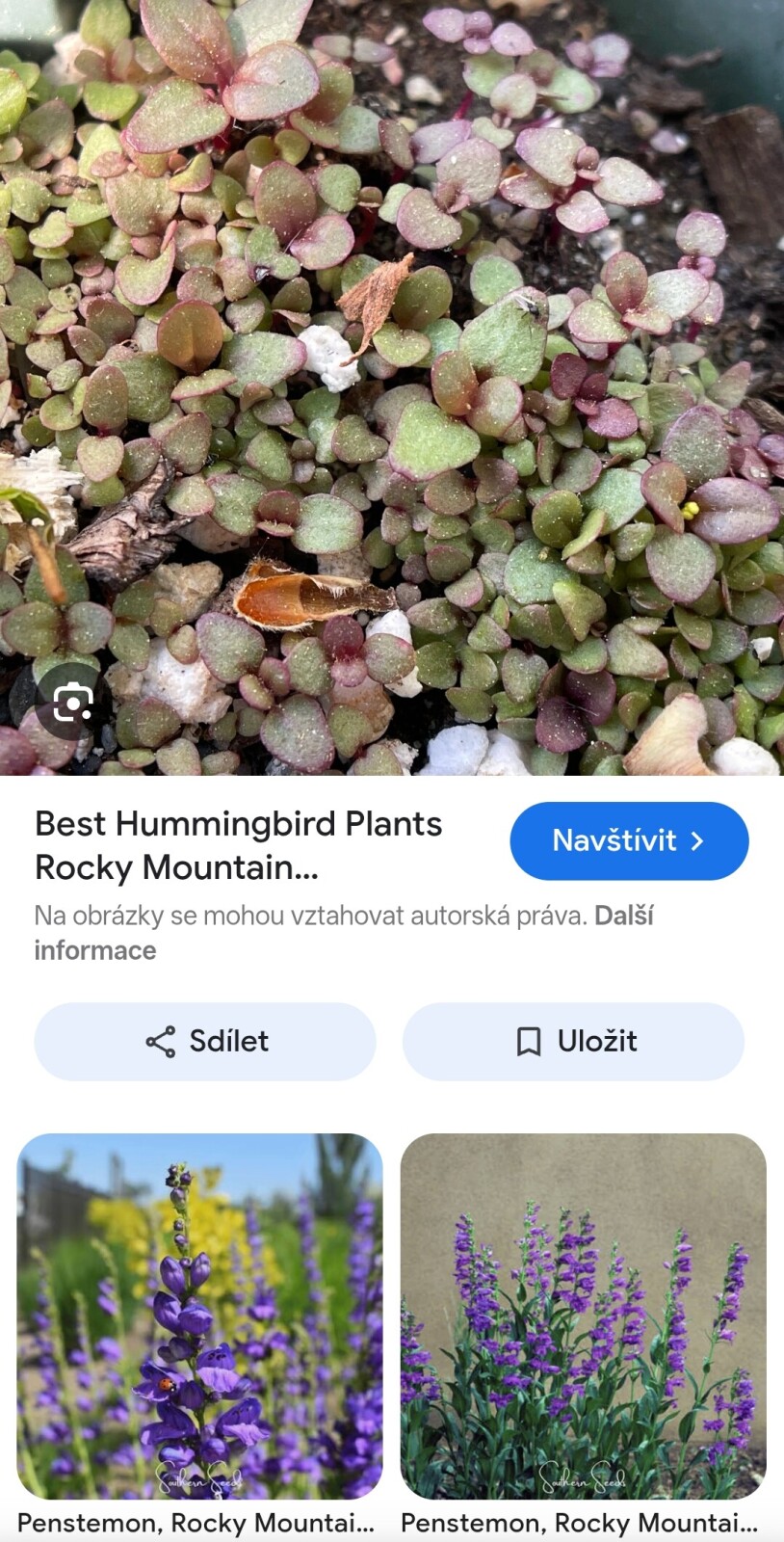The image size is (784, 1542).
Task: Open the Penstemon result with the ladybug
Action: (x=199, y=1316)
